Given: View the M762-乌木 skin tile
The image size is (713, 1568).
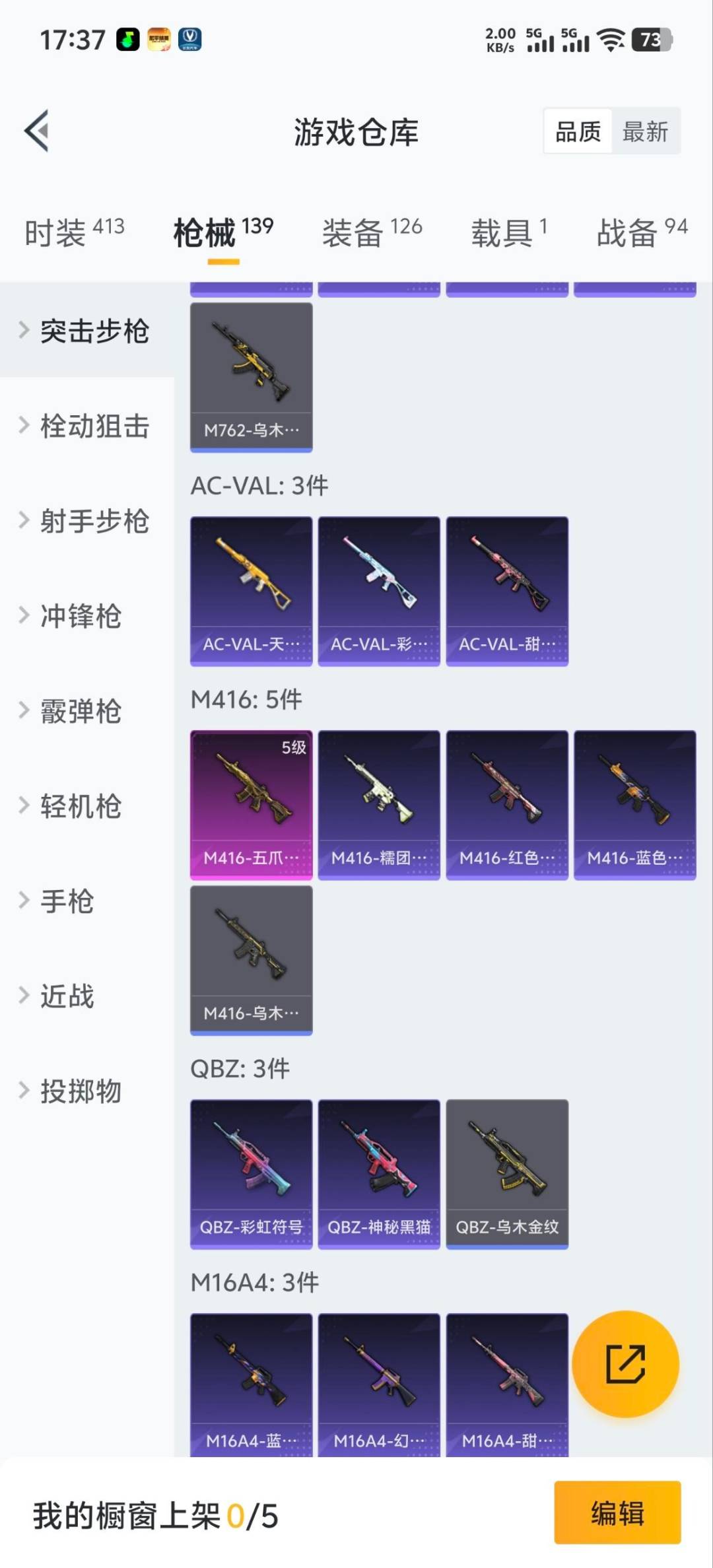Looking at the screenshot, I should (x=251, y=376).
